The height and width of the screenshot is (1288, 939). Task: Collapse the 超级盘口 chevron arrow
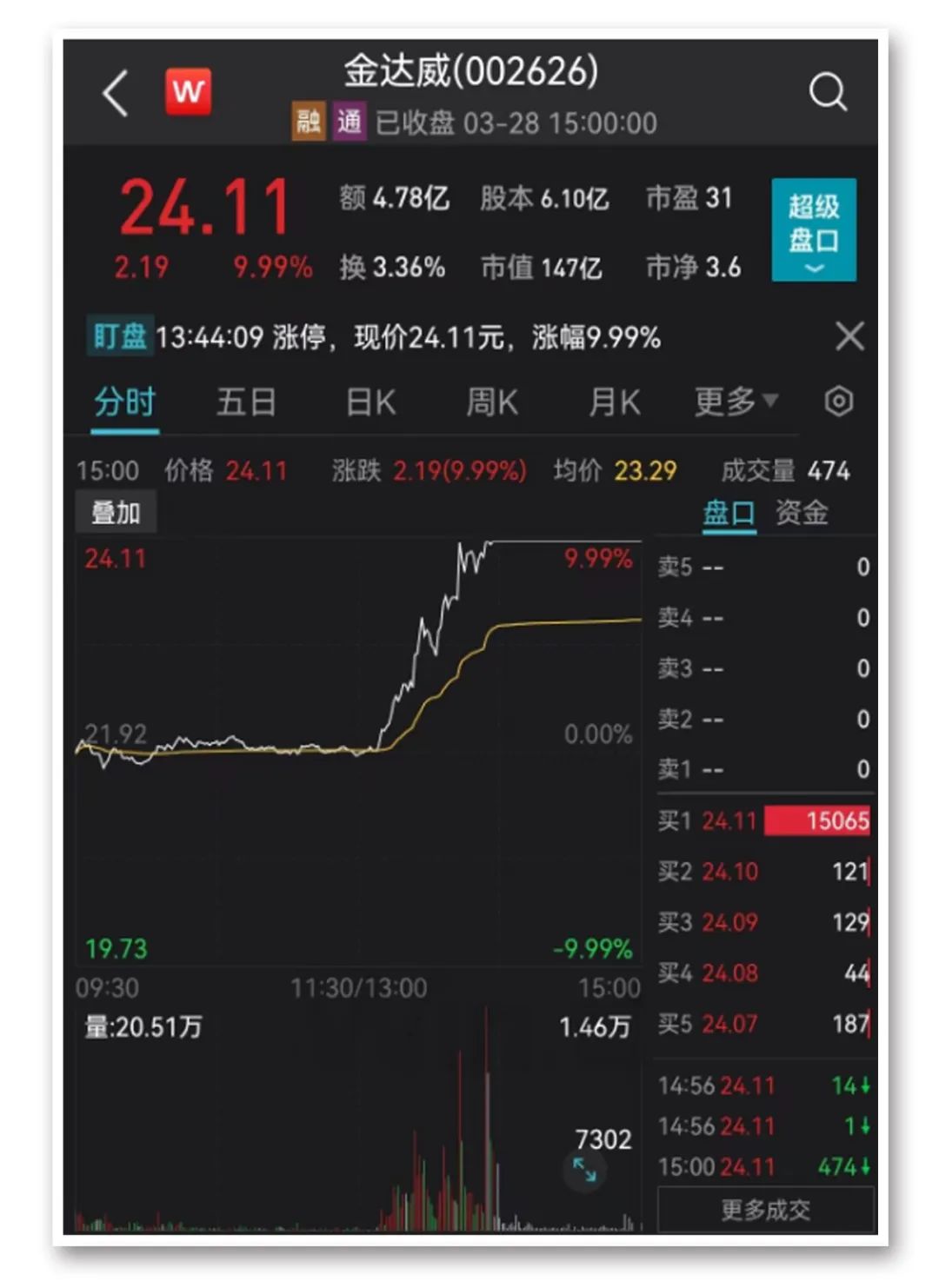[x=813, y=269]
